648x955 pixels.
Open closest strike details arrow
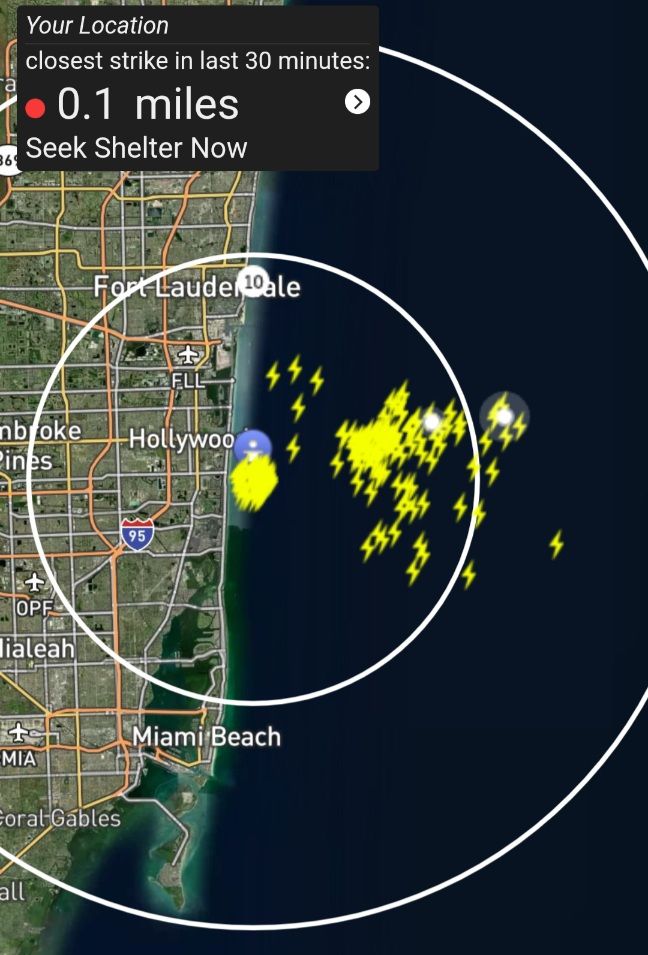pyautogui.click(x=357, y=102)
